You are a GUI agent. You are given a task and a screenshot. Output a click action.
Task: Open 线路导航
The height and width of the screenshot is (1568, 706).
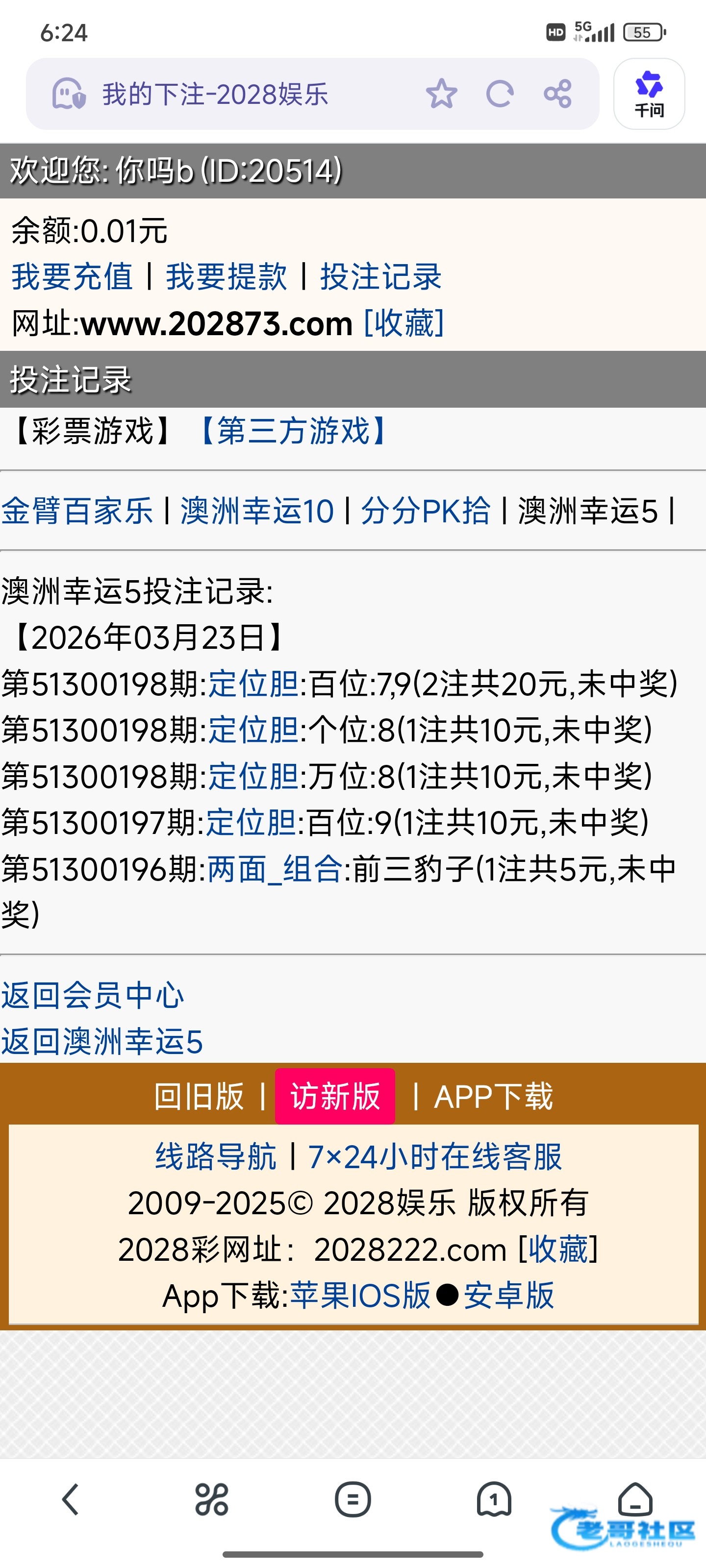coord(216,1156)
